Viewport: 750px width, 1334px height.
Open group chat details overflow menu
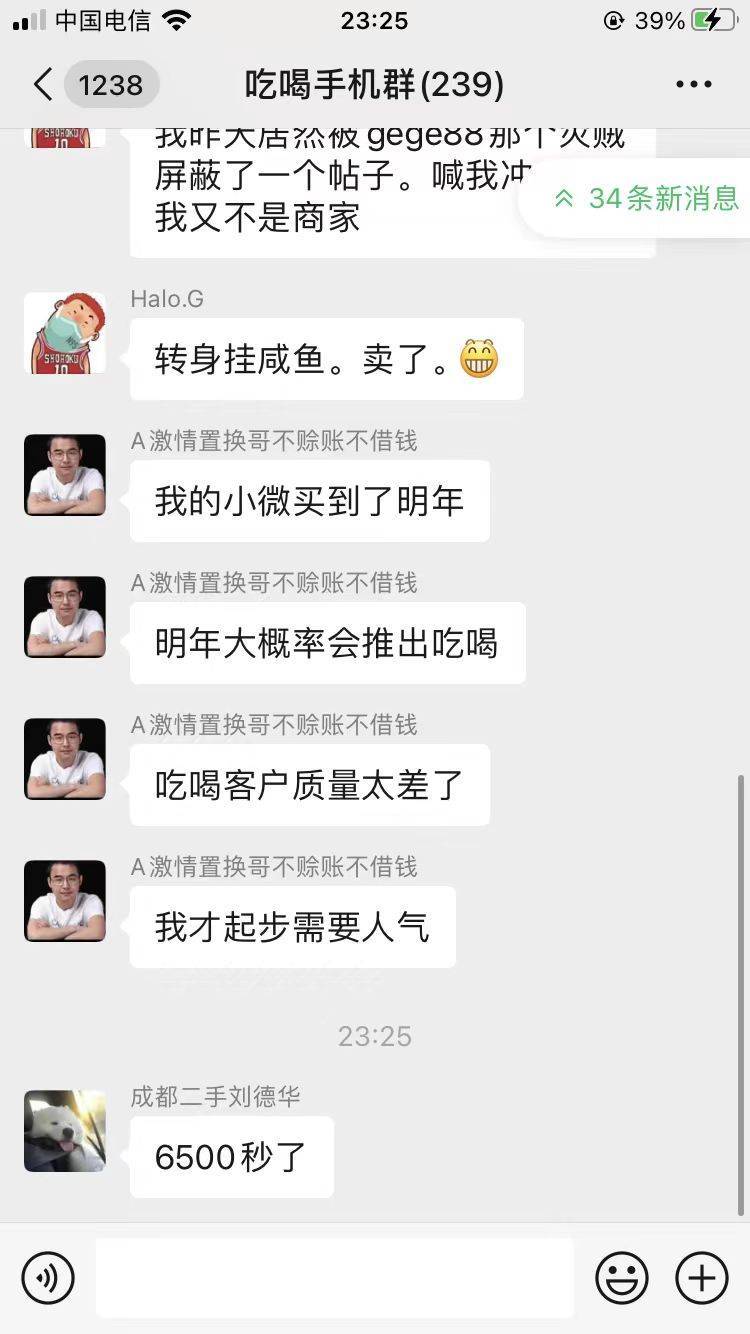(x=694, y=85)
